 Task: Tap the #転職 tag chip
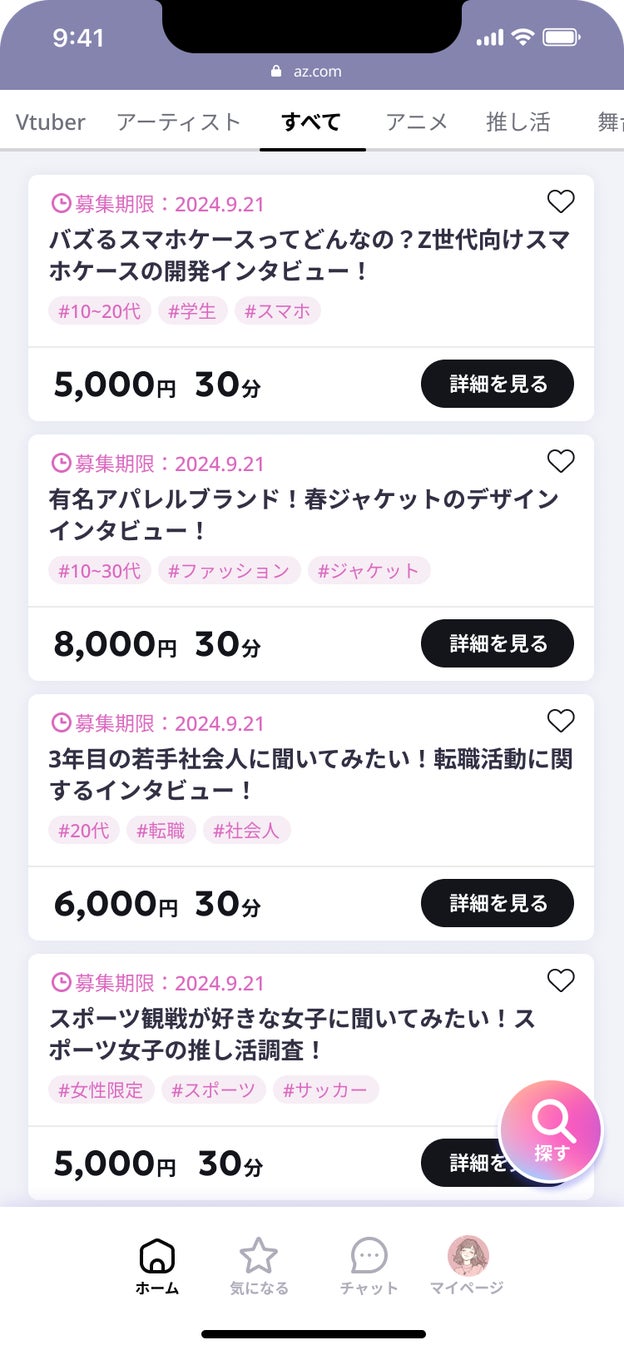coord(161,830)
